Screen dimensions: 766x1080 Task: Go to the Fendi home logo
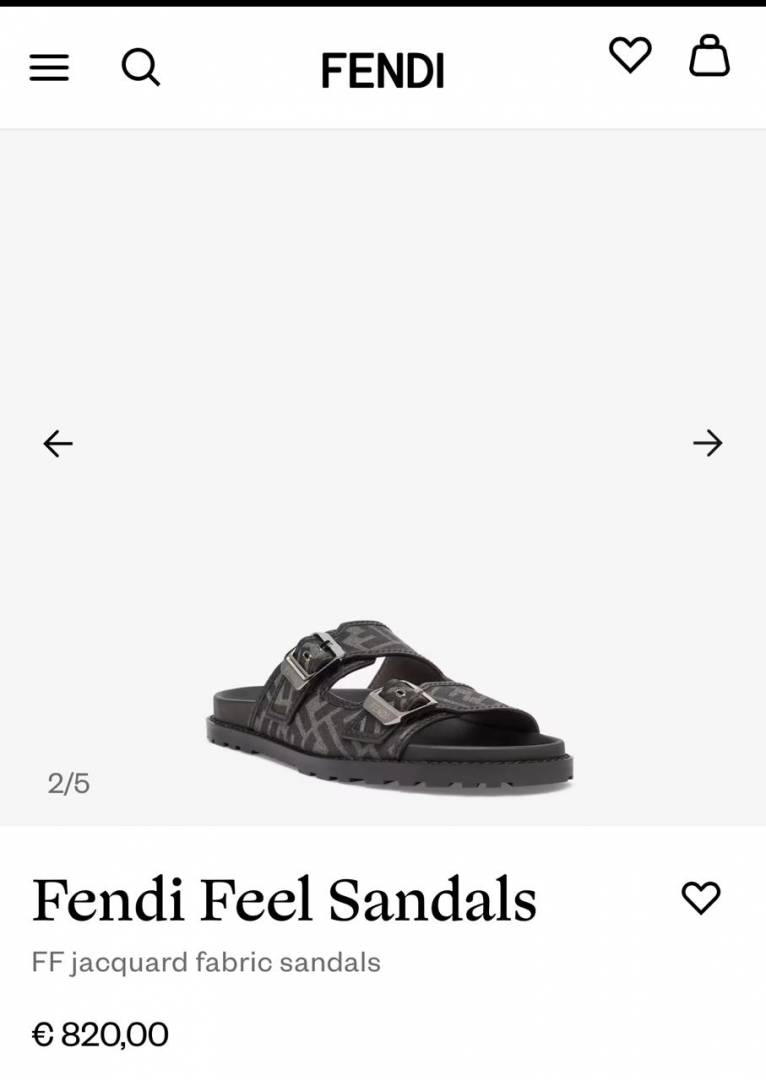point(382,71)
